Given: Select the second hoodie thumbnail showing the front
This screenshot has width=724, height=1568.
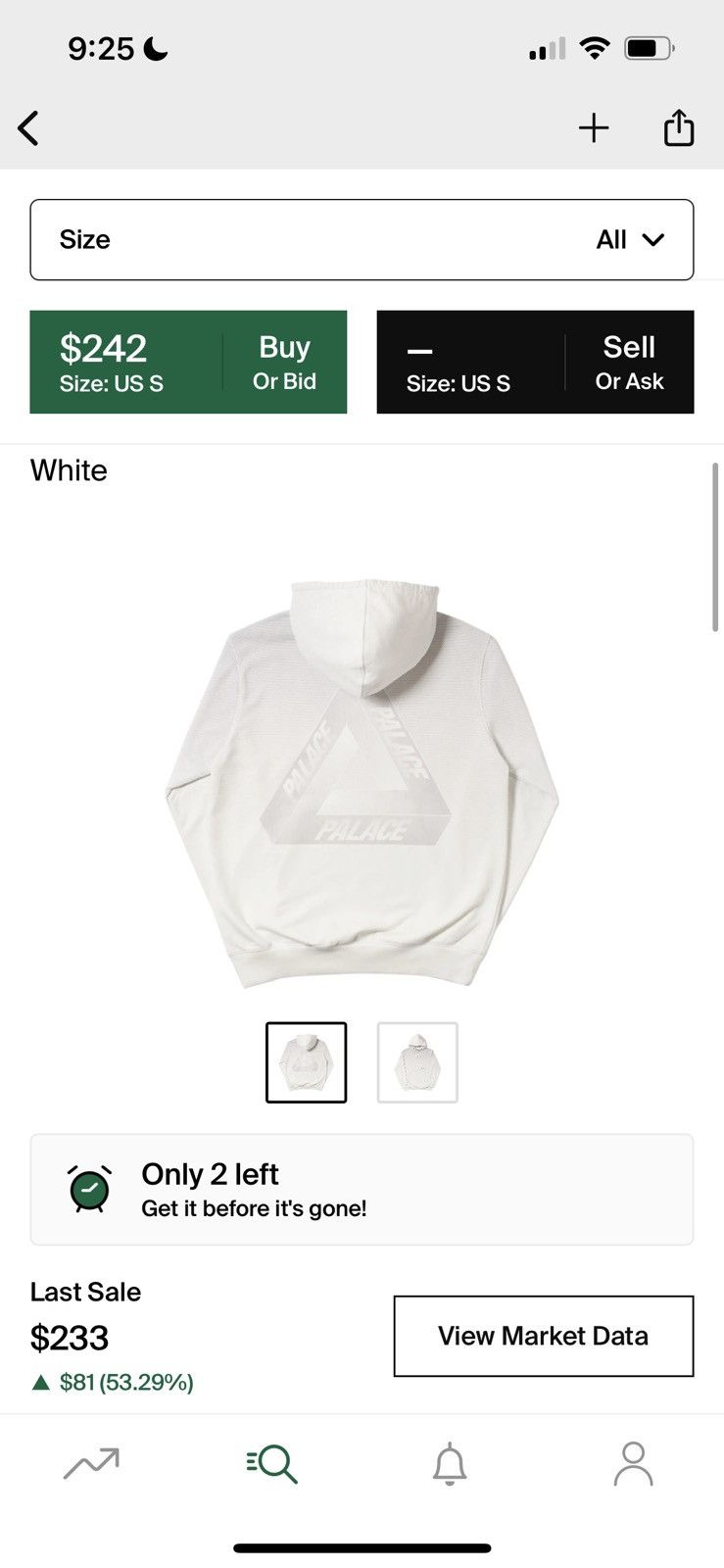Looking at the screenshot, I should tap(417, 1062).
